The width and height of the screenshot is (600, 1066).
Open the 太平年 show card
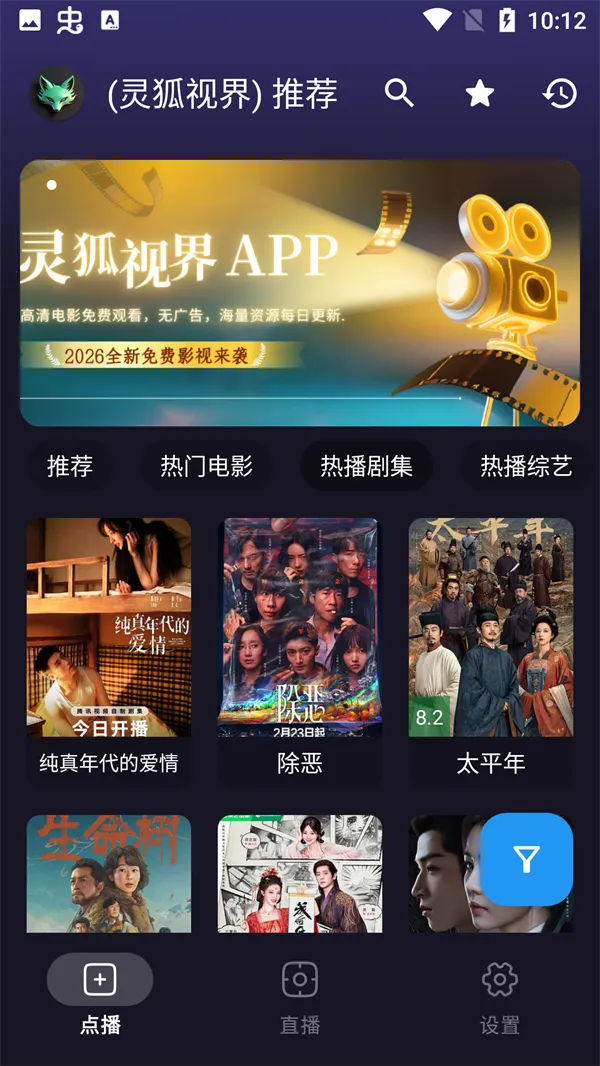coord(490,648)
